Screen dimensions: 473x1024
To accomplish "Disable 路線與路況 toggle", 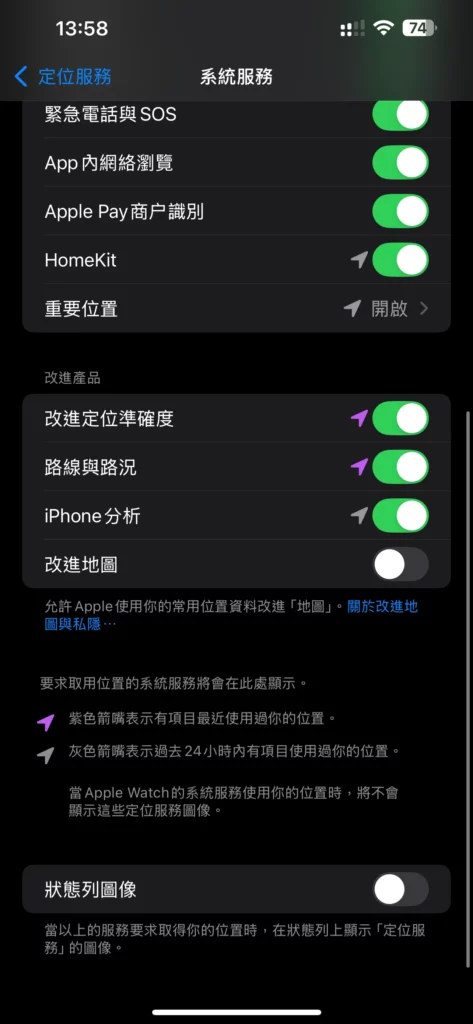I will (400, 467).
